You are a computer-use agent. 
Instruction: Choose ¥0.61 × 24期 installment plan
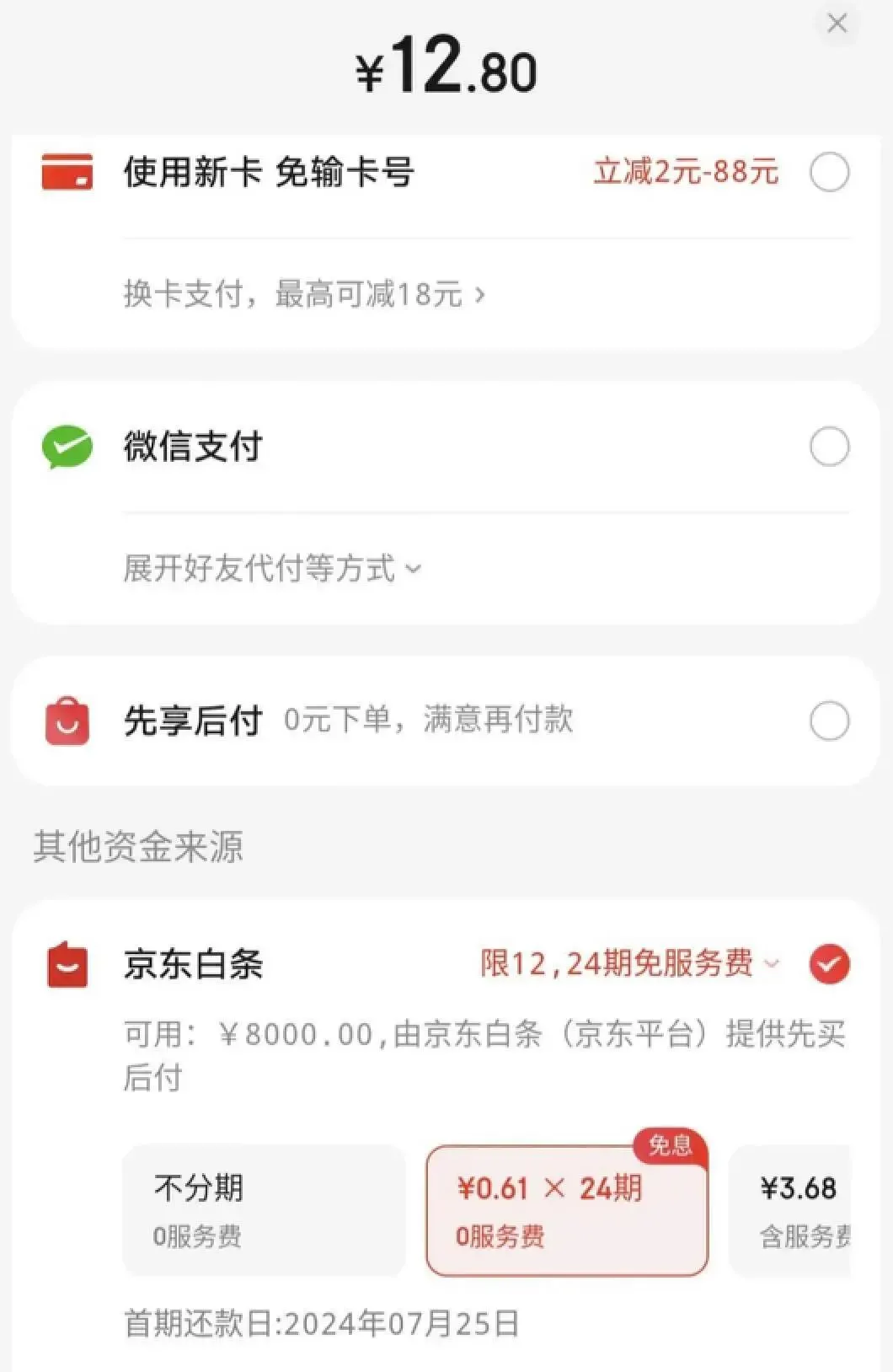566,1210
